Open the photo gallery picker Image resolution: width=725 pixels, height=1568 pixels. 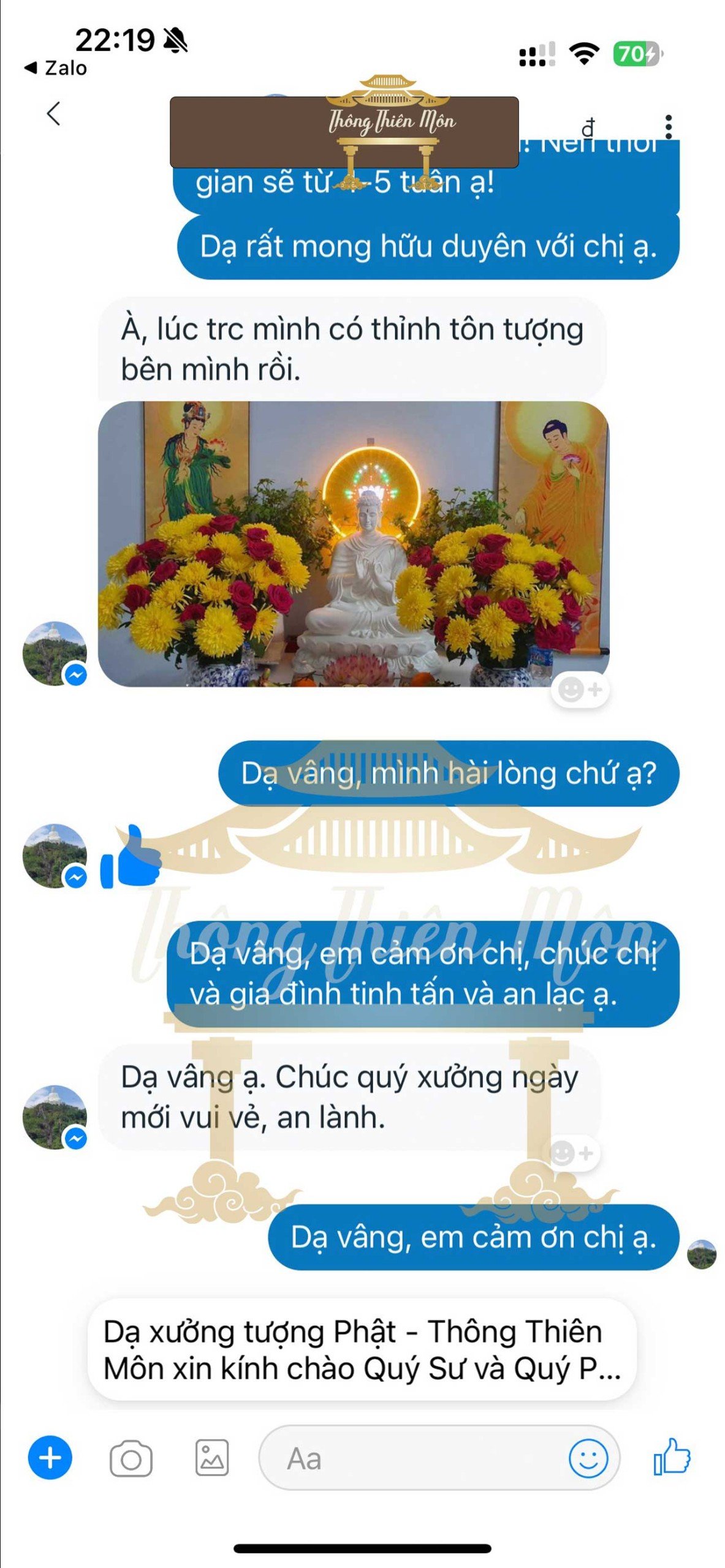click(212, 1459)
